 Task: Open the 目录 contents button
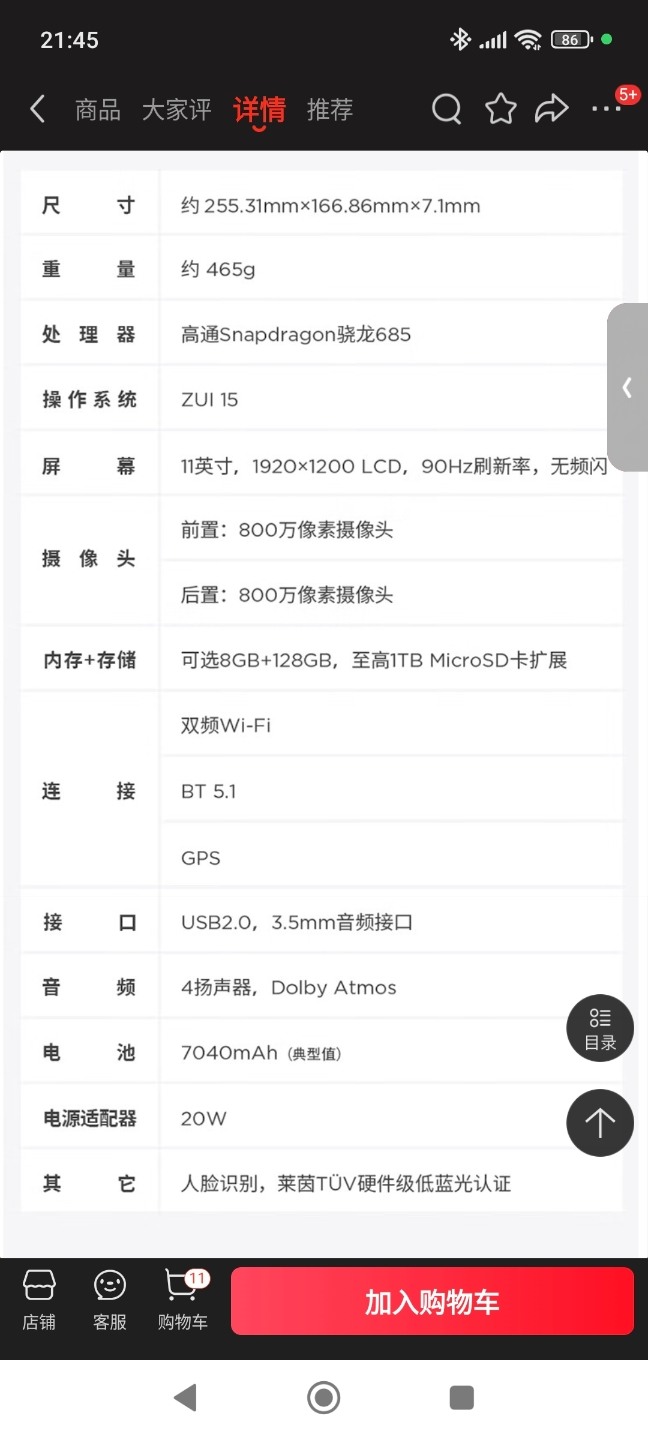point(600,1028)
